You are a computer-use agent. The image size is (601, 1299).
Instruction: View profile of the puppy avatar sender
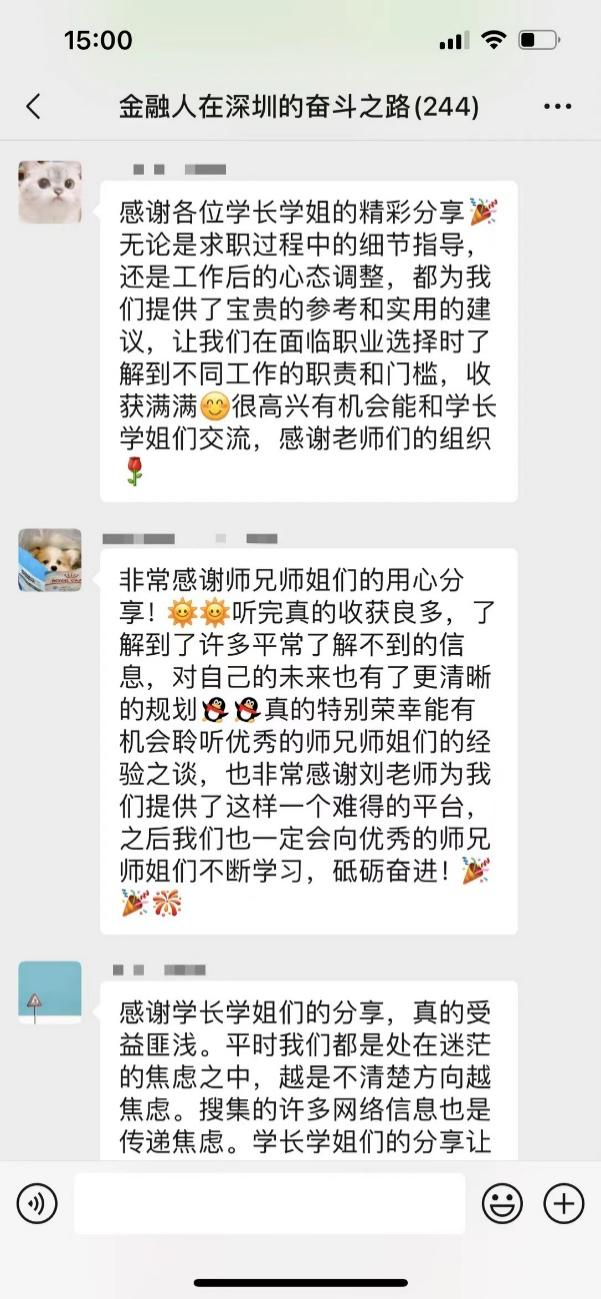click(x=50, y=560)
